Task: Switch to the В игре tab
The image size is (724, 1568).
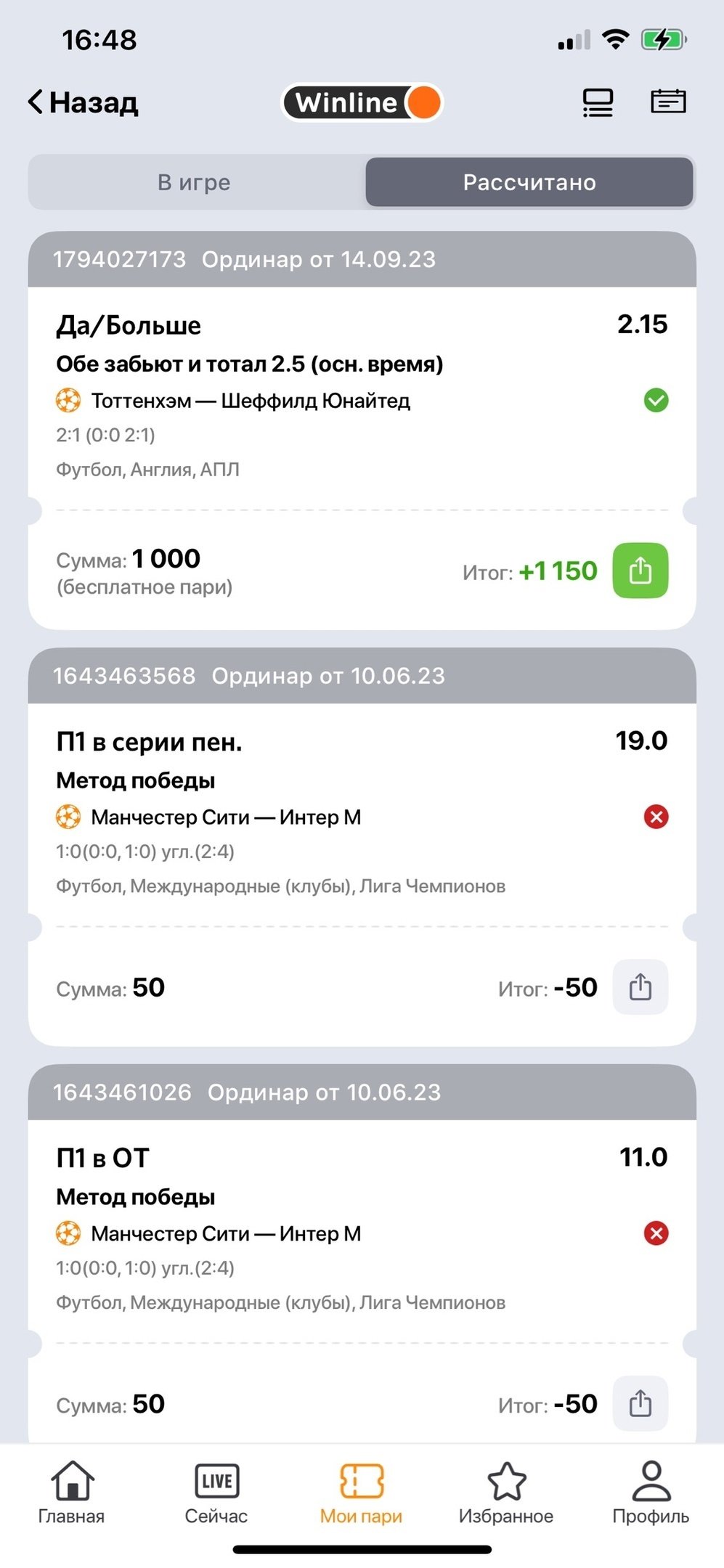Action: click(x=195, y=182)
